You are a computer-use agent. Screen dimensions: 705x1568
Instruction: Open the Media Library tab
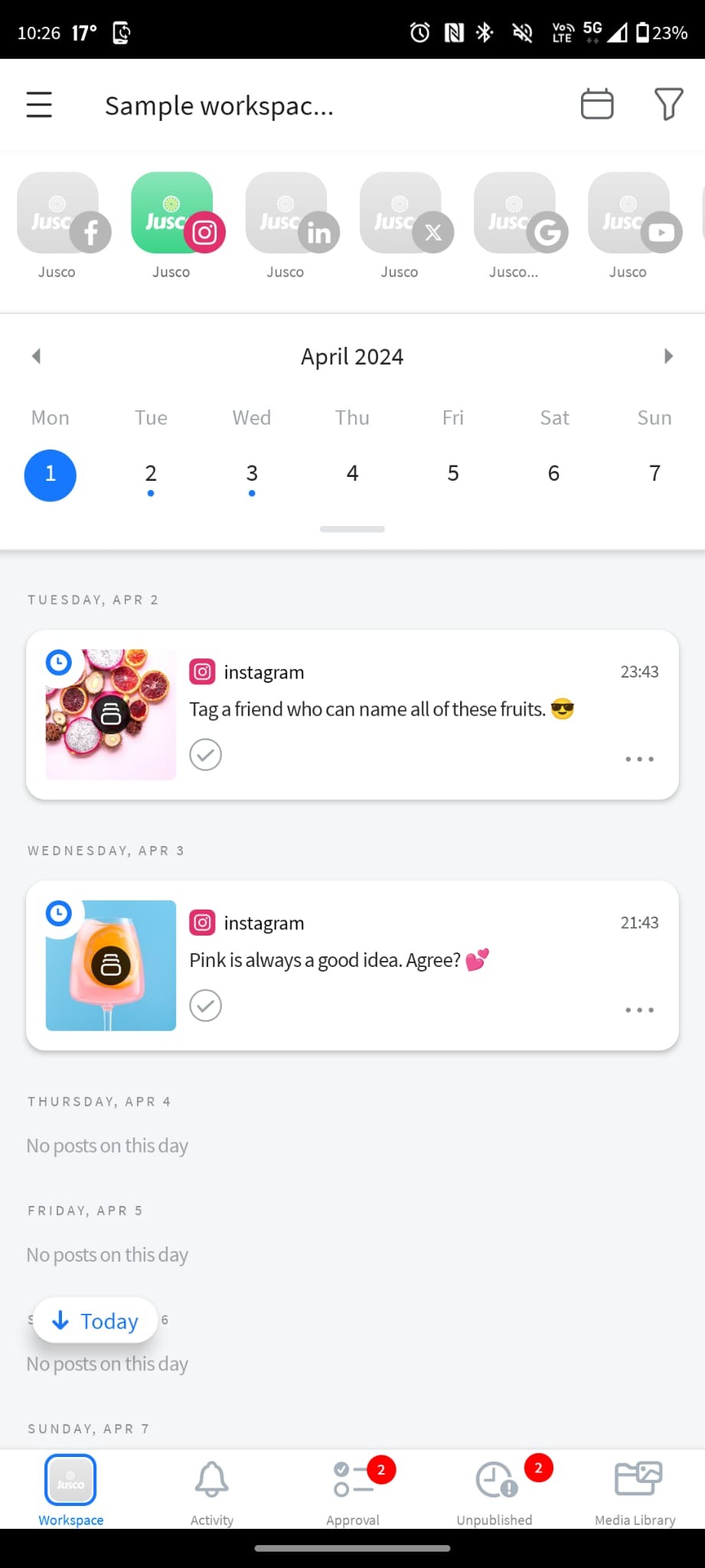click(x=635, y=1490)
